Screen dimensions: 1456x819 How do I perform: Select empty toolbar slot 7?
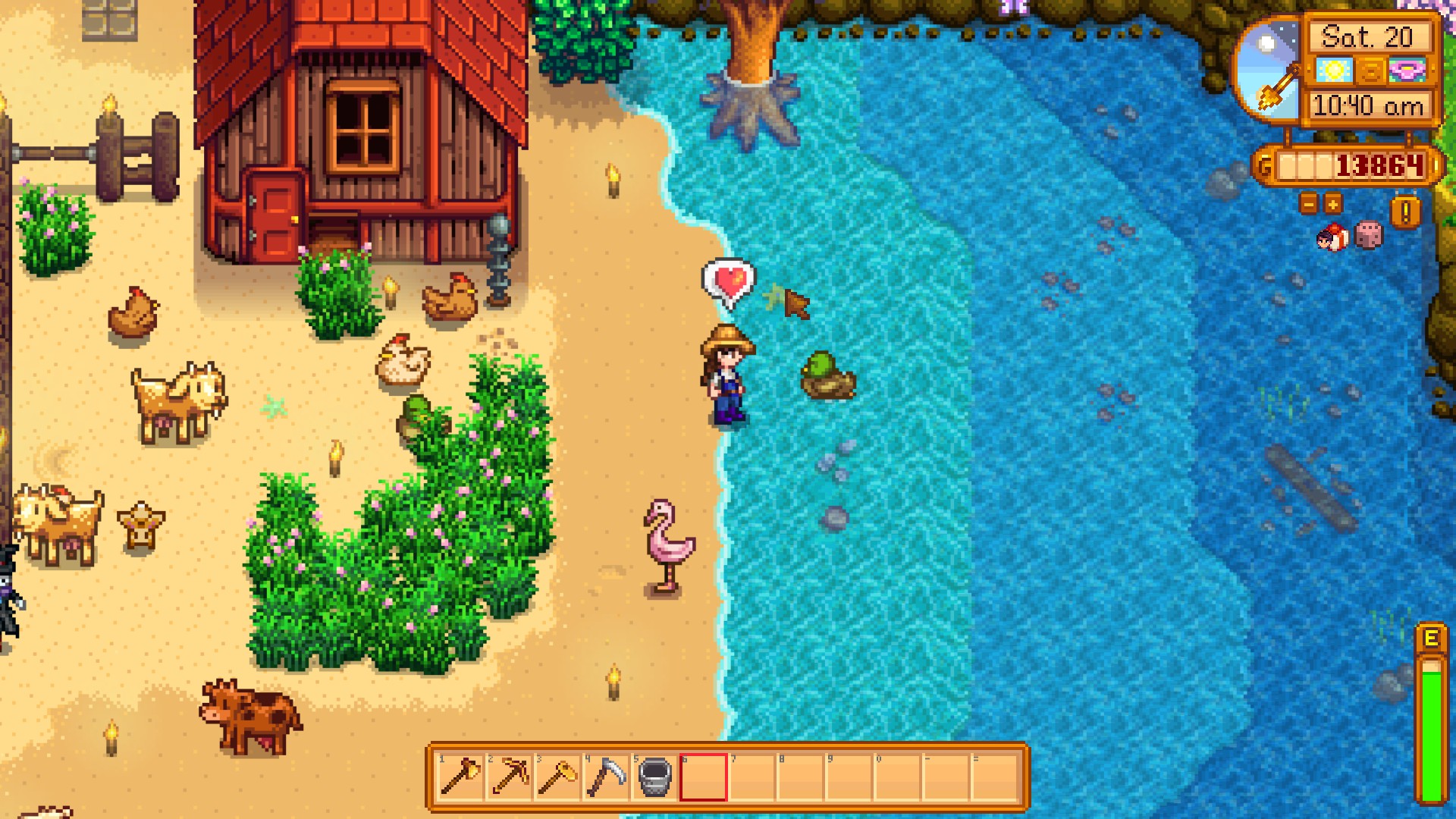click(752, 777)
